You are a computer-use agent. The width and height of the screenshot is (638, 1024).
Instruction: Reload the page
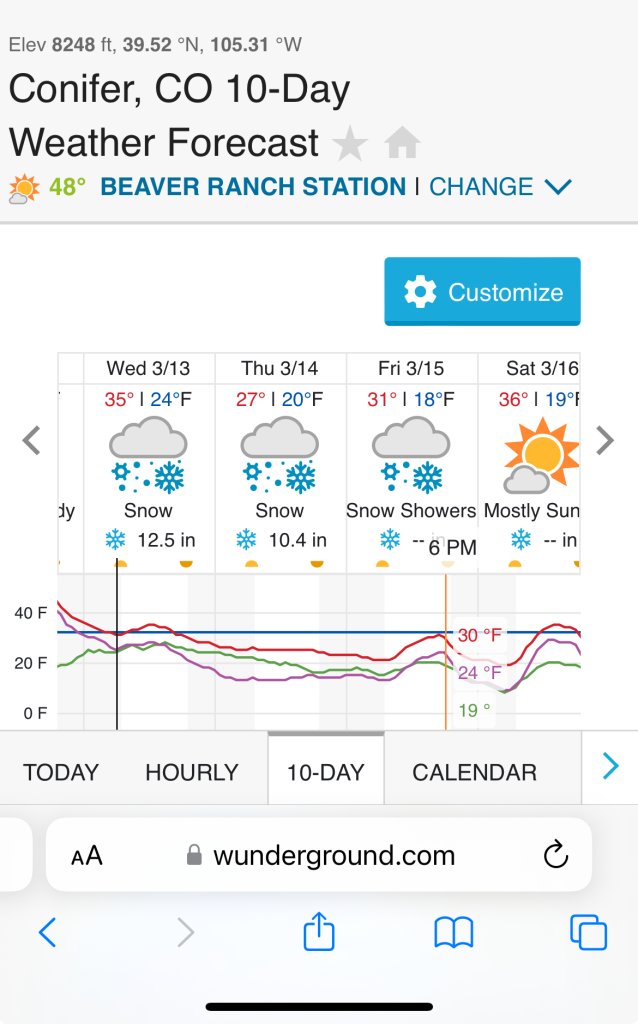point(555,855)
